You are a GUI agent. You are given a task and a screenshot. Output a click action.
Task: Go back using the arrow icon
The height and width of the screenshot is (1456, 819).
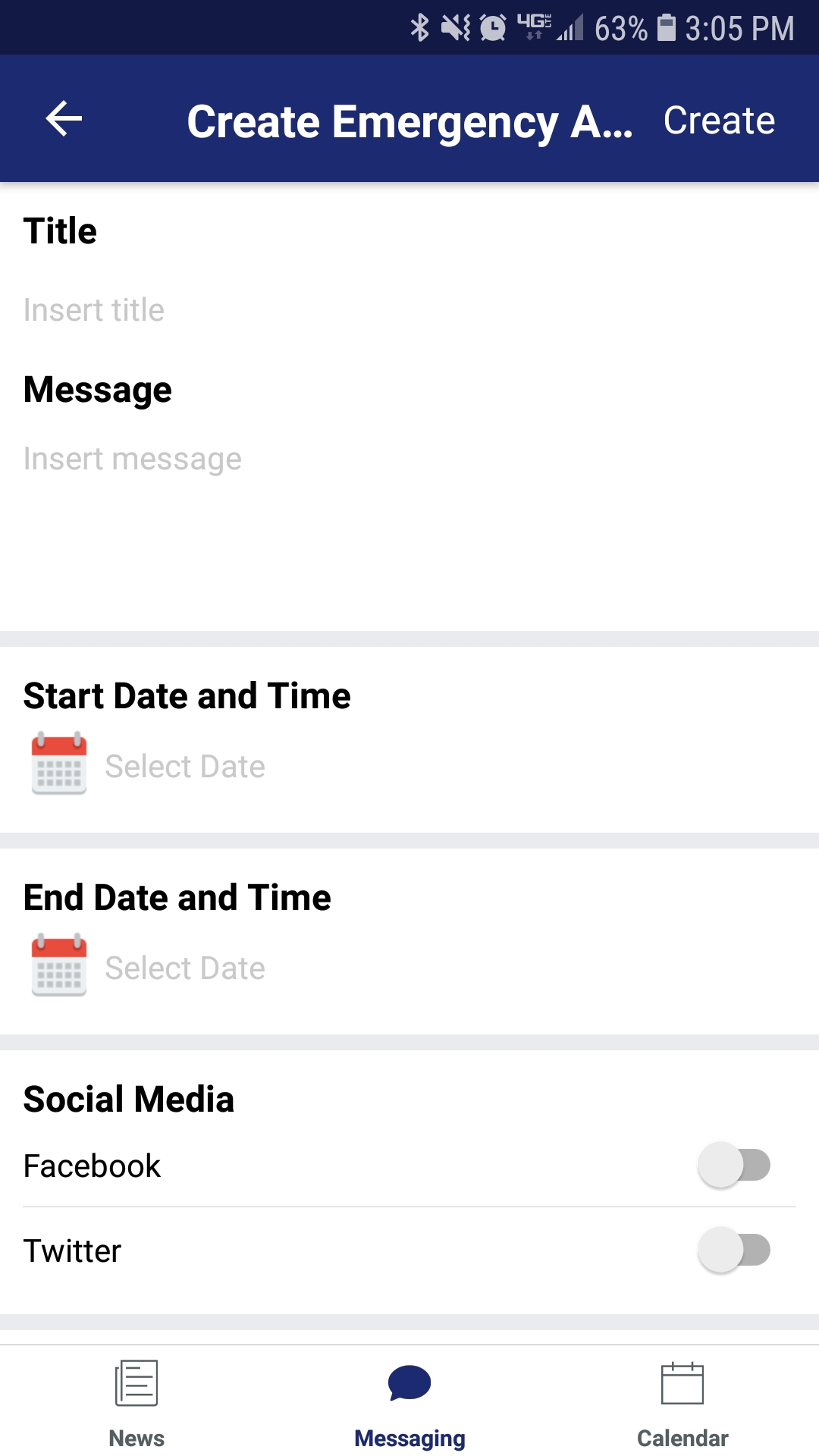[64, 119]
